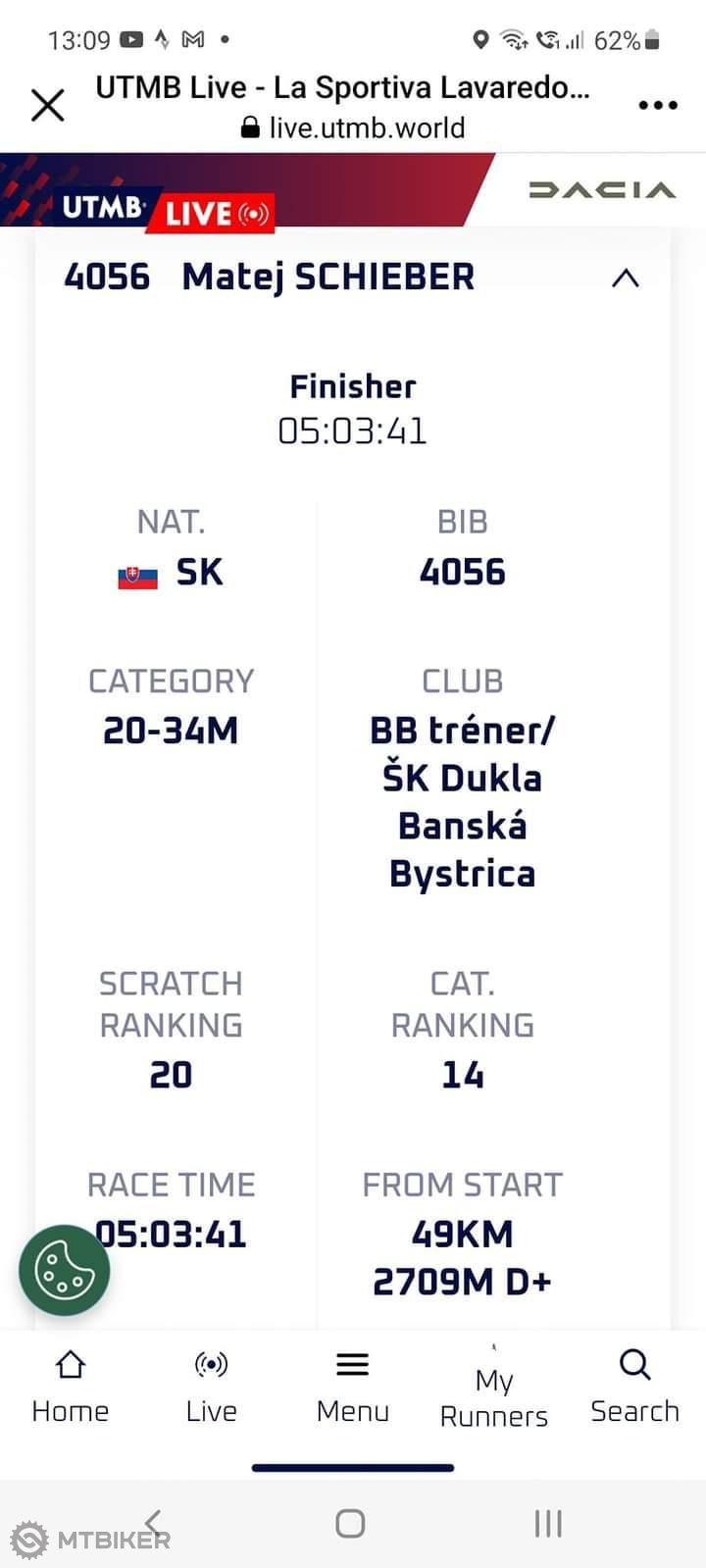Open cookie settings via the cookie icon
This screenshot has height=1568, width=706.
pos(64,1270)
